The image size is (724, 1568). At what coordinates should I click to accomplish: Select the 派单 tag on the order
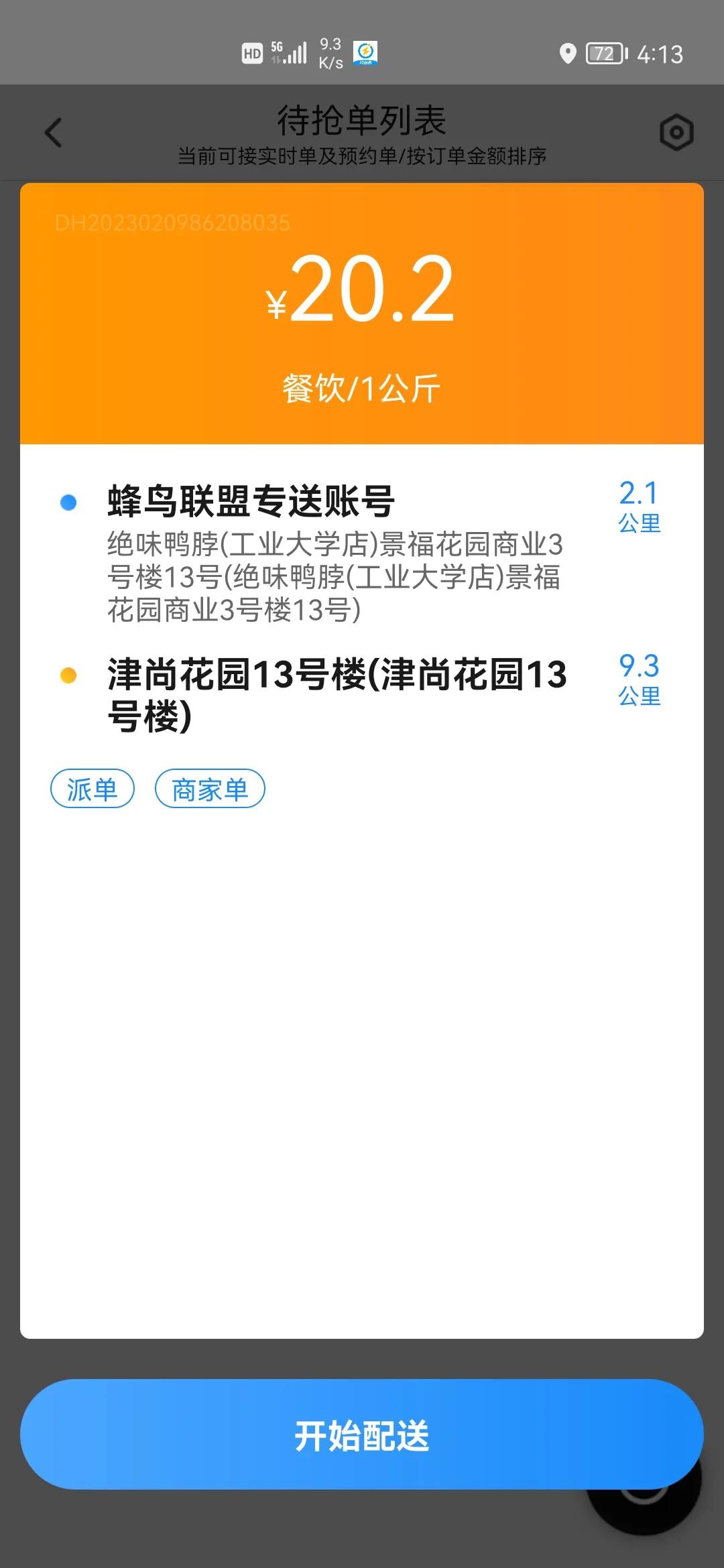(93, 789)
